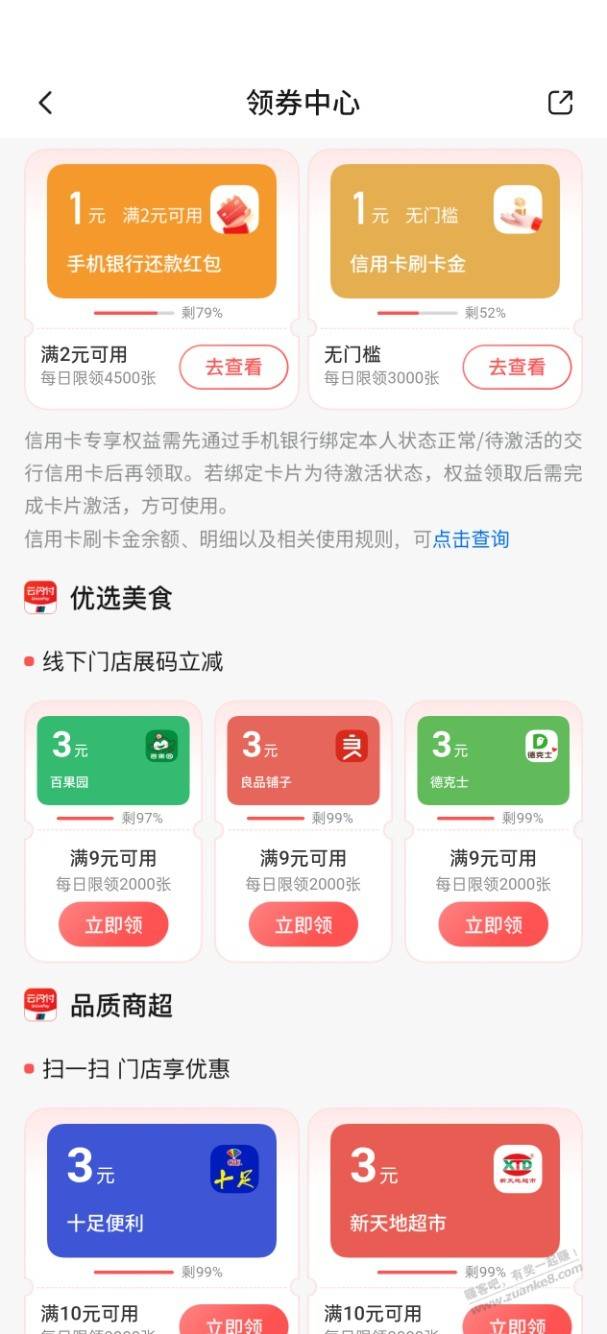Open the 新天地超市 coupon card
This screenshot has width=607, height=1334.
click(x=445, y=1190)
